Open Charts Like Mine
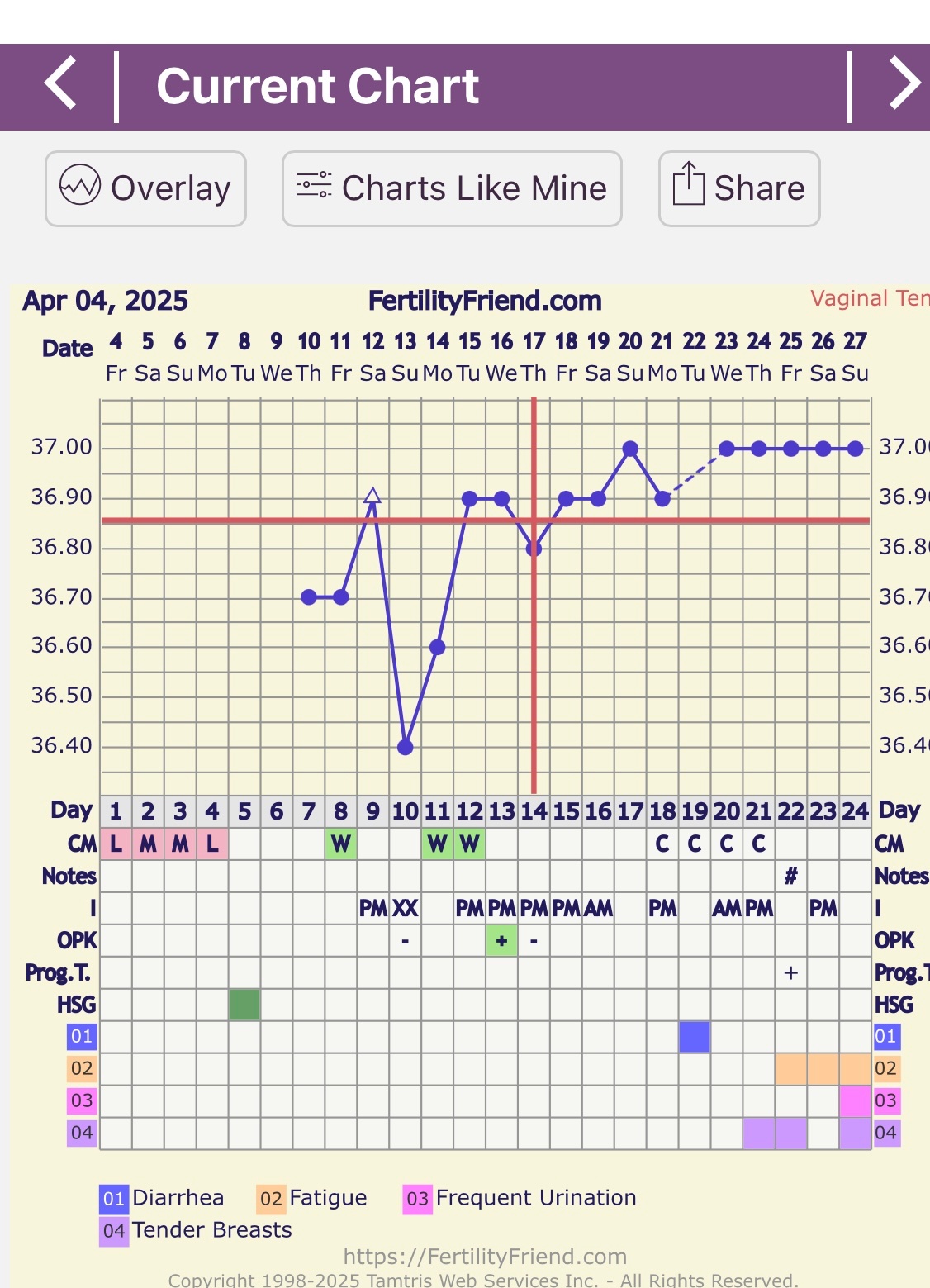Screen dimensions: 930x1288 pyautogui.click(x=452, y=188)
